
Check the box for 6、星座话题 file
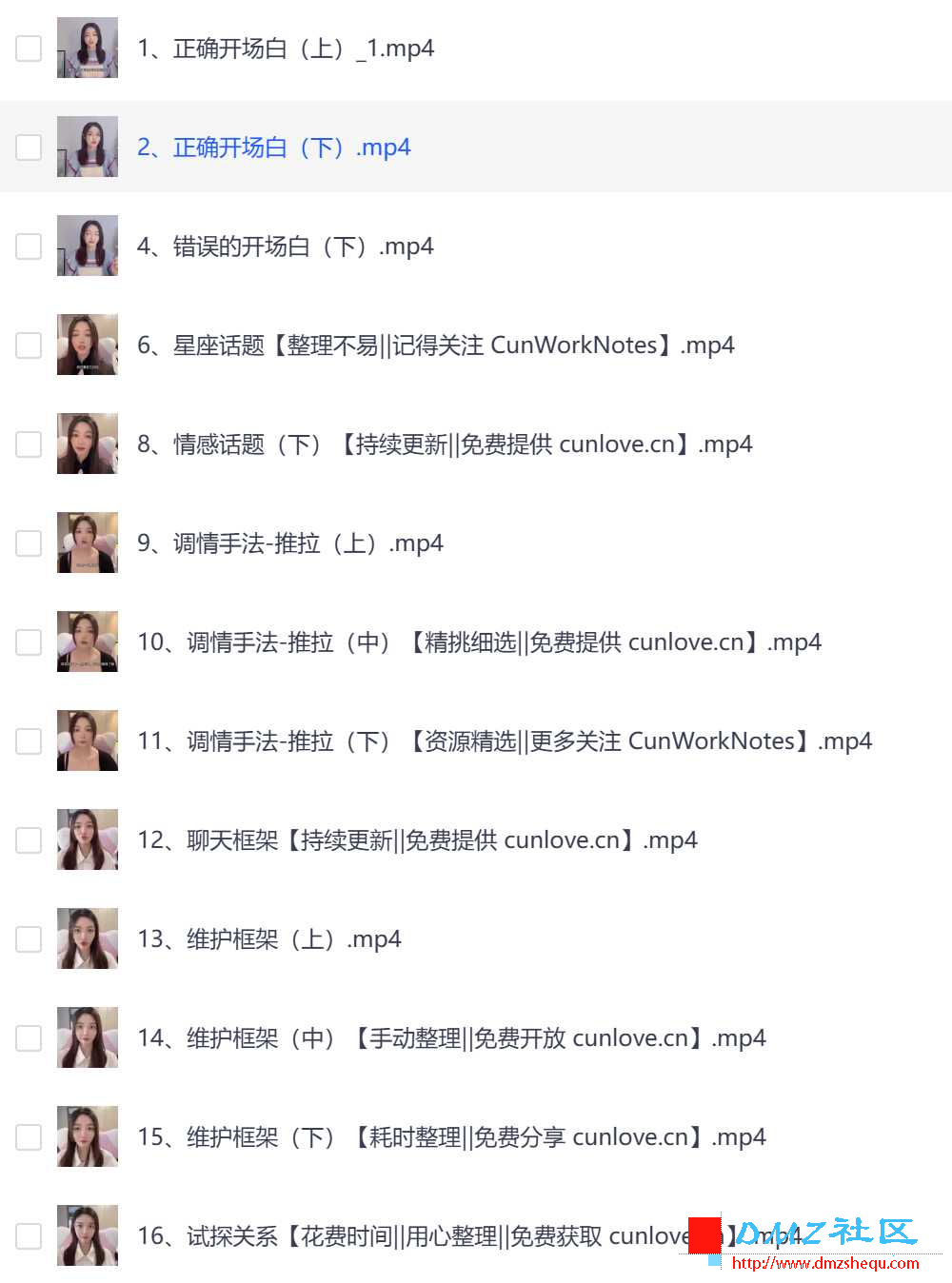29,345
